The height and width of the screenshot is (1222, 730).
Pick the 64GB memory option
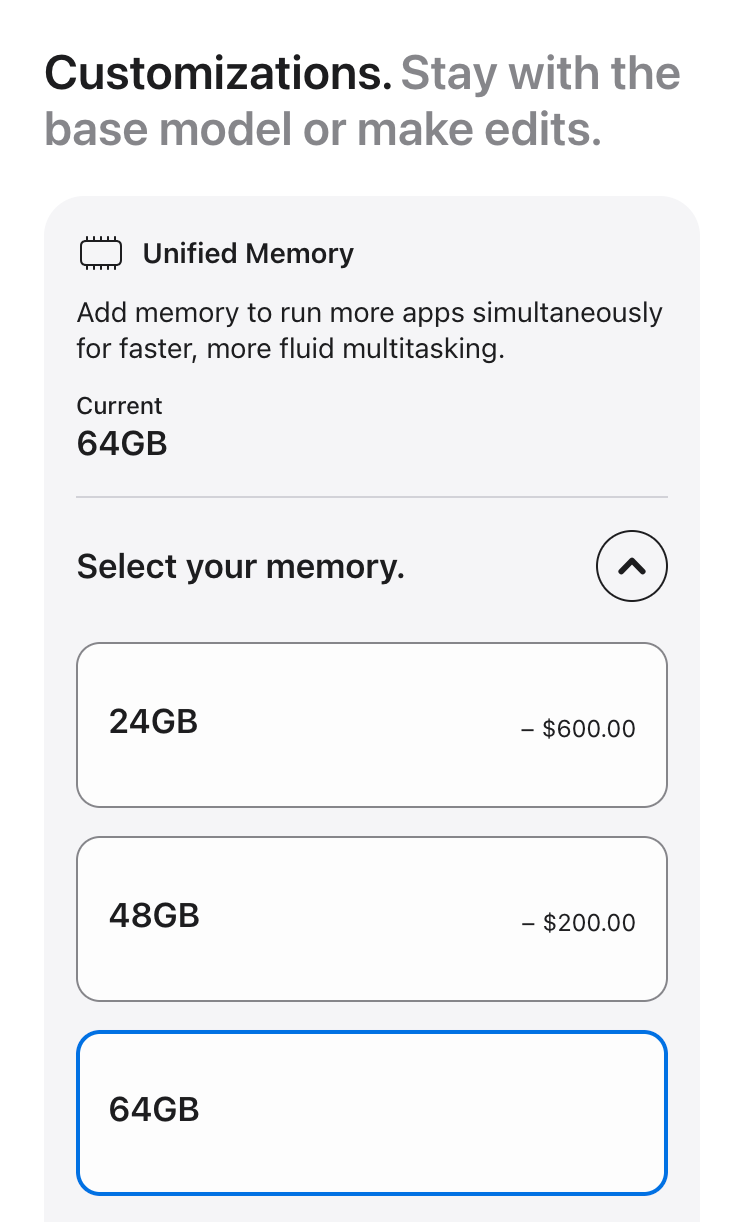tap(371, 1112)
